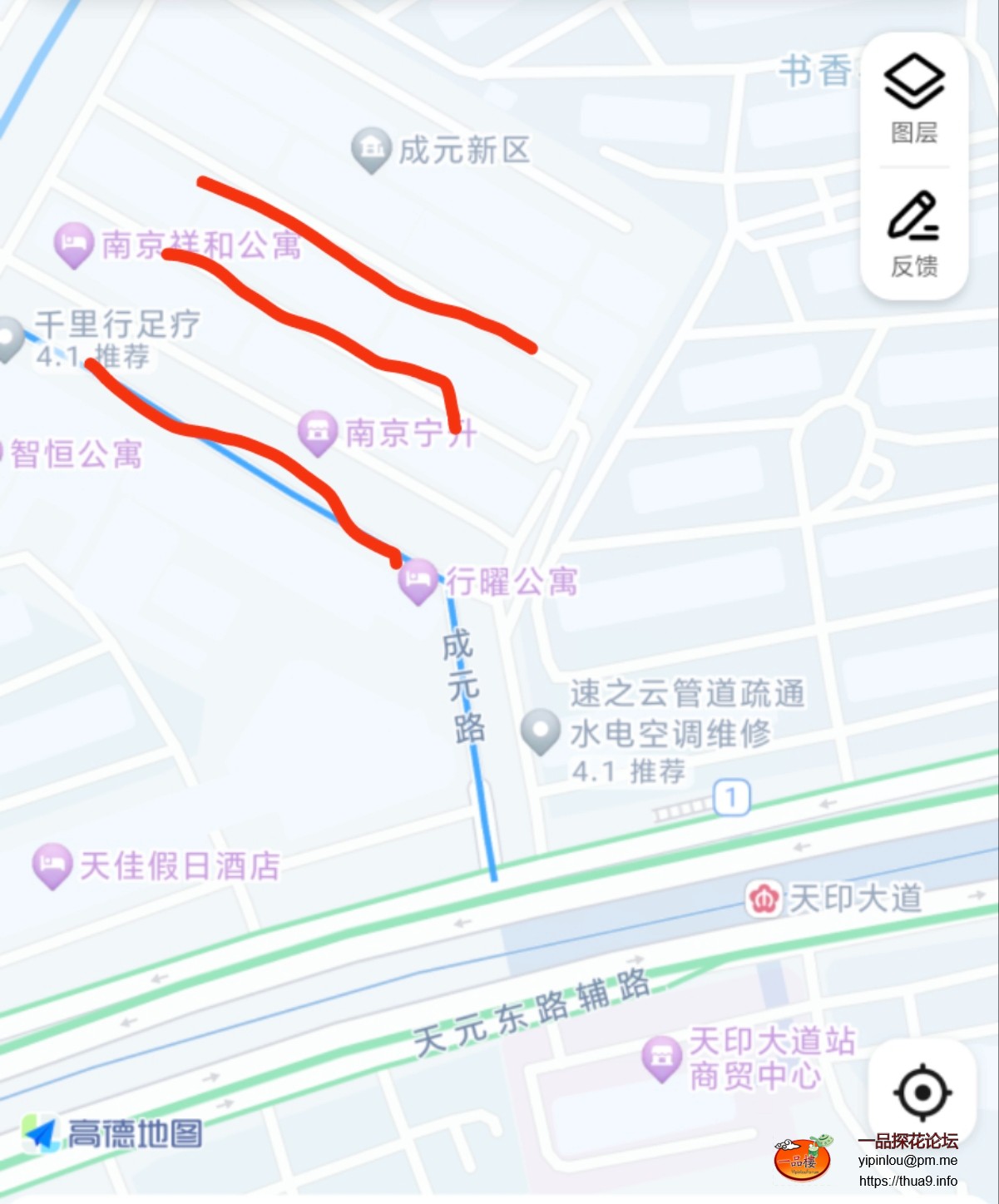Open the 南京祥和公寓 hotel marker
The image size is (999, 1204).
pos(73,244)
